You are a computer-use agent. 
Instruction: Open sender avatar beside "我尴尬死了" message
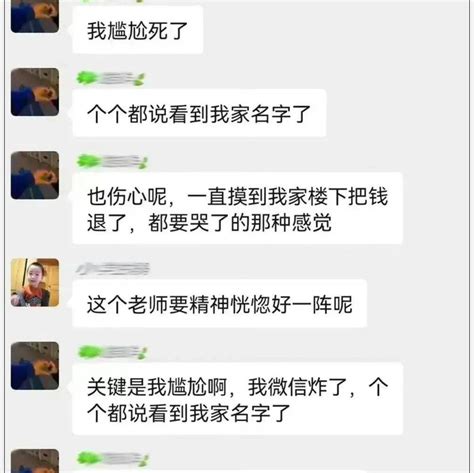pyautogui.click(x=35, y=16)
